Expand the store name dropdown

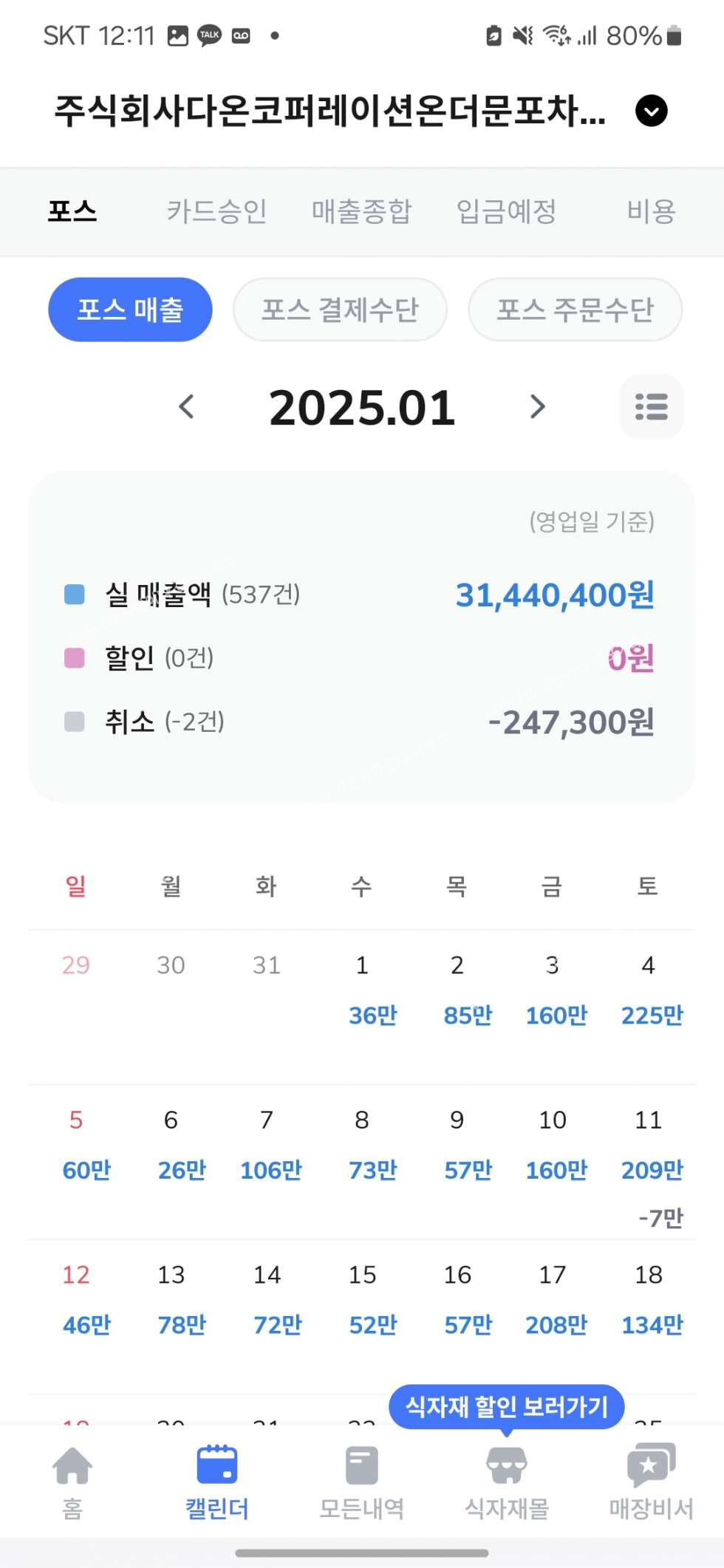[x=651, y=111]
